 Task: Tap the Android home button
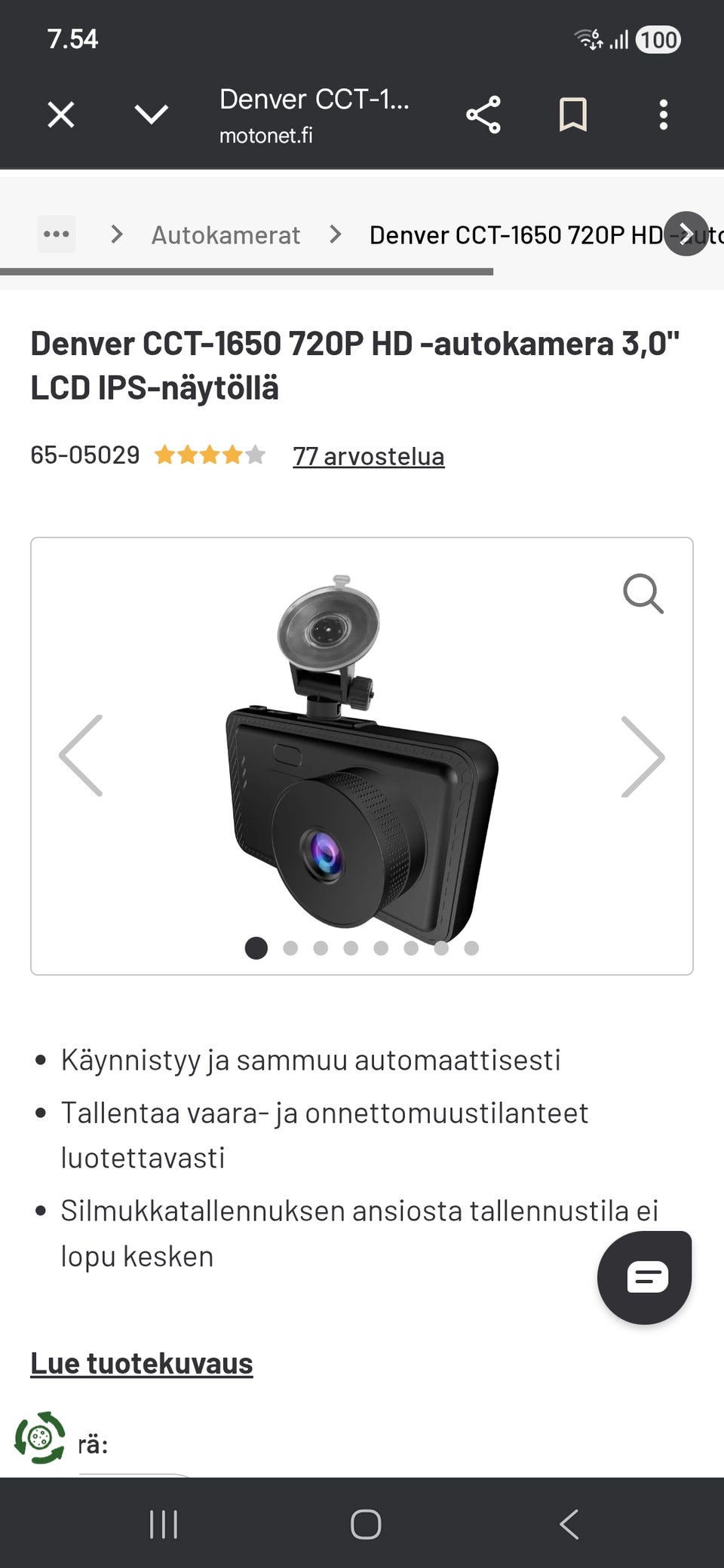pos(364,1523)
